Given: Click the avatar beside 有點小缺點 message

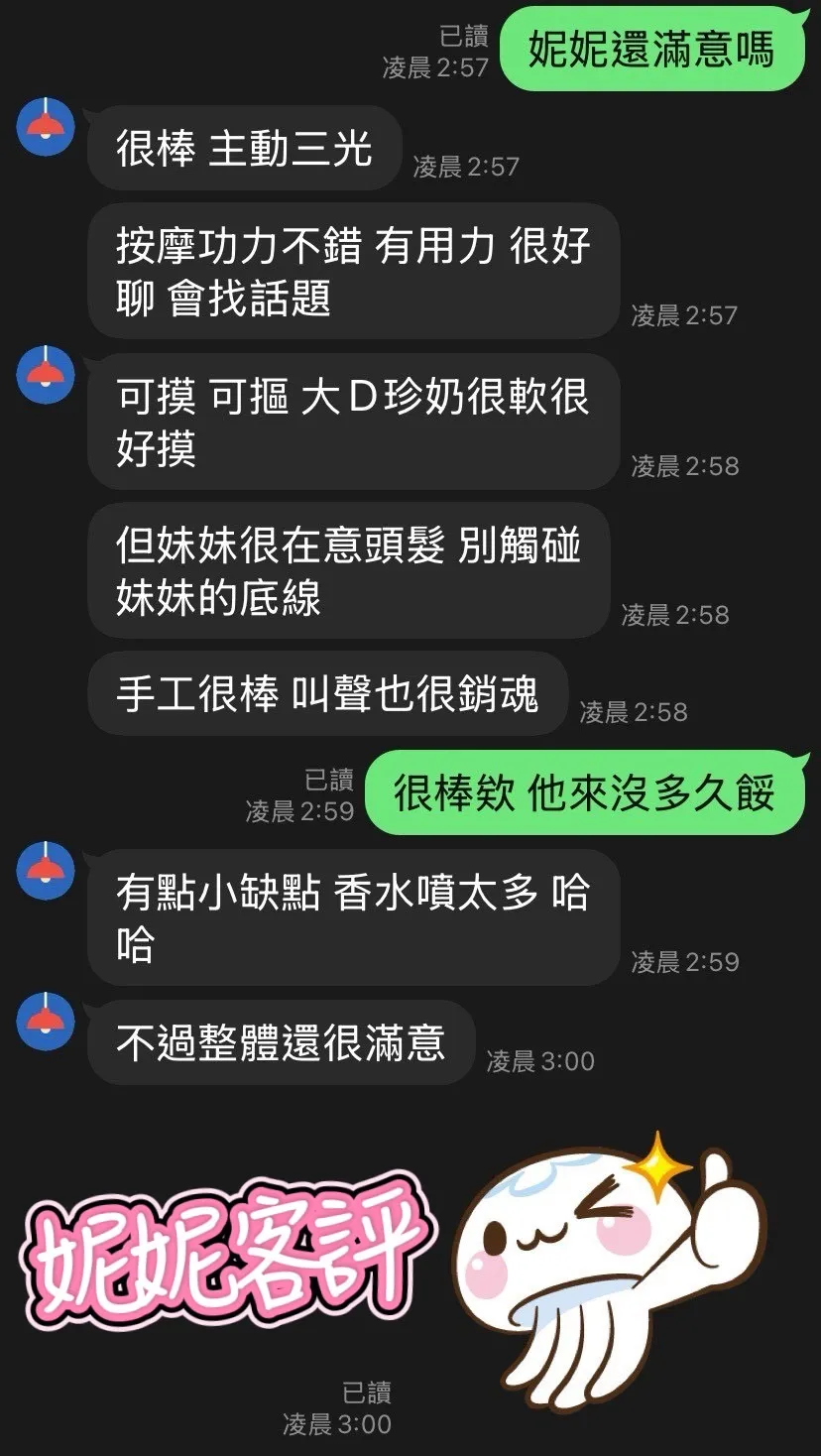Looking at the screenshot, I should [44, 869].
